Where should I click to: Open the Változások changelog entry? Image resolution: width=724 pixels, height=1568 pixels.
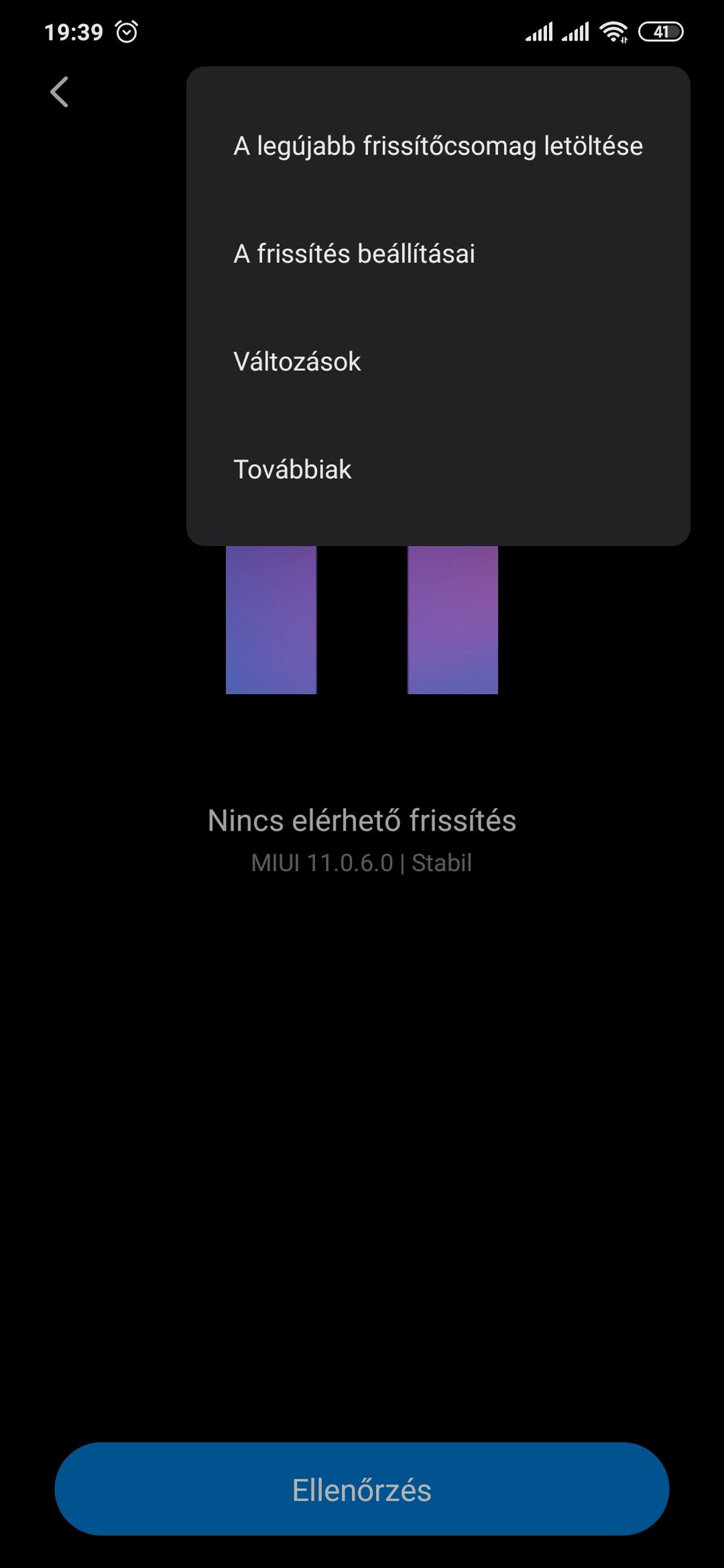[438, 361]
